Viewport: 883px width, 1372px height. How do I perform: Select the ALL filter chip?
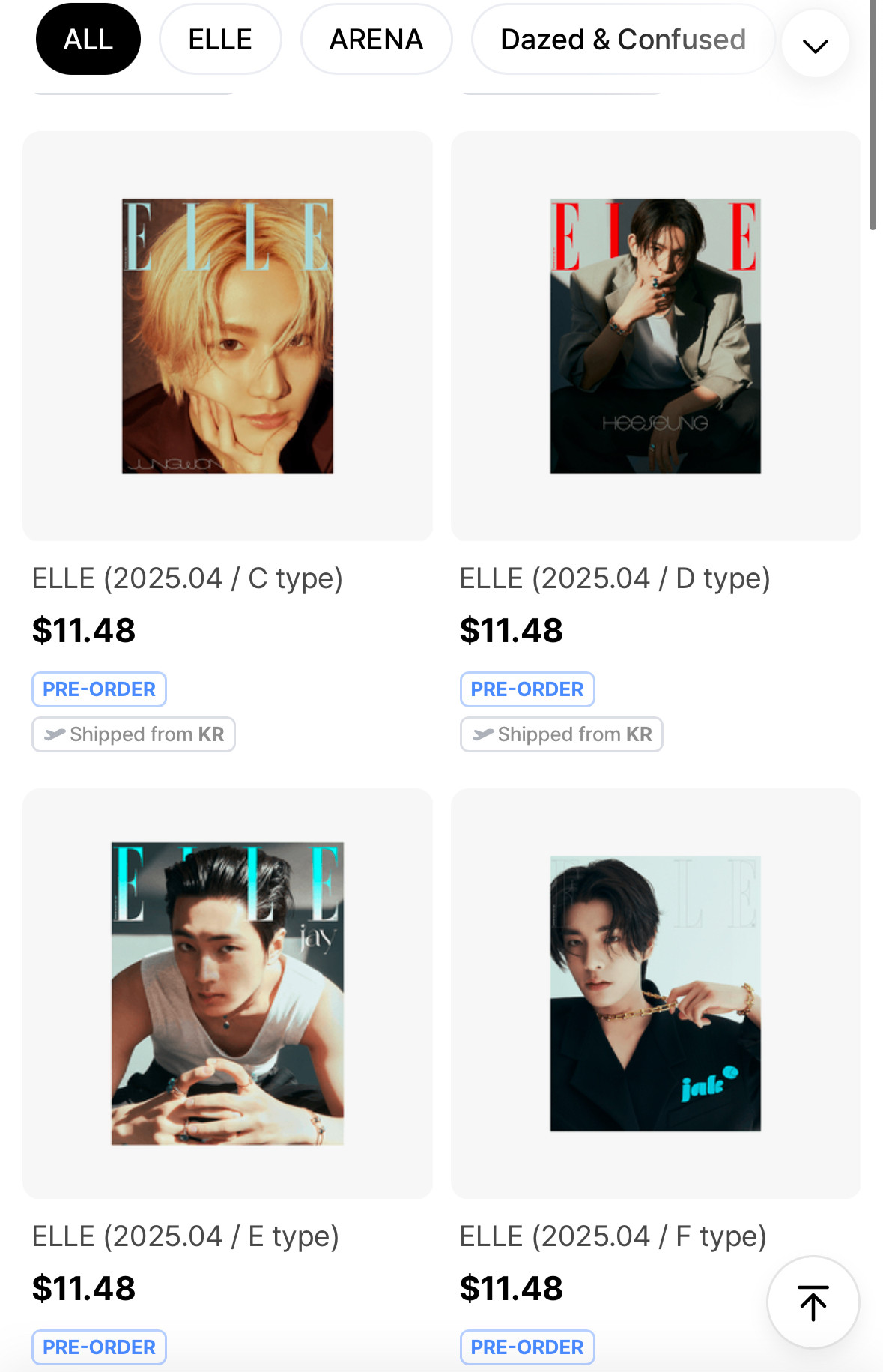click(88, 39)
